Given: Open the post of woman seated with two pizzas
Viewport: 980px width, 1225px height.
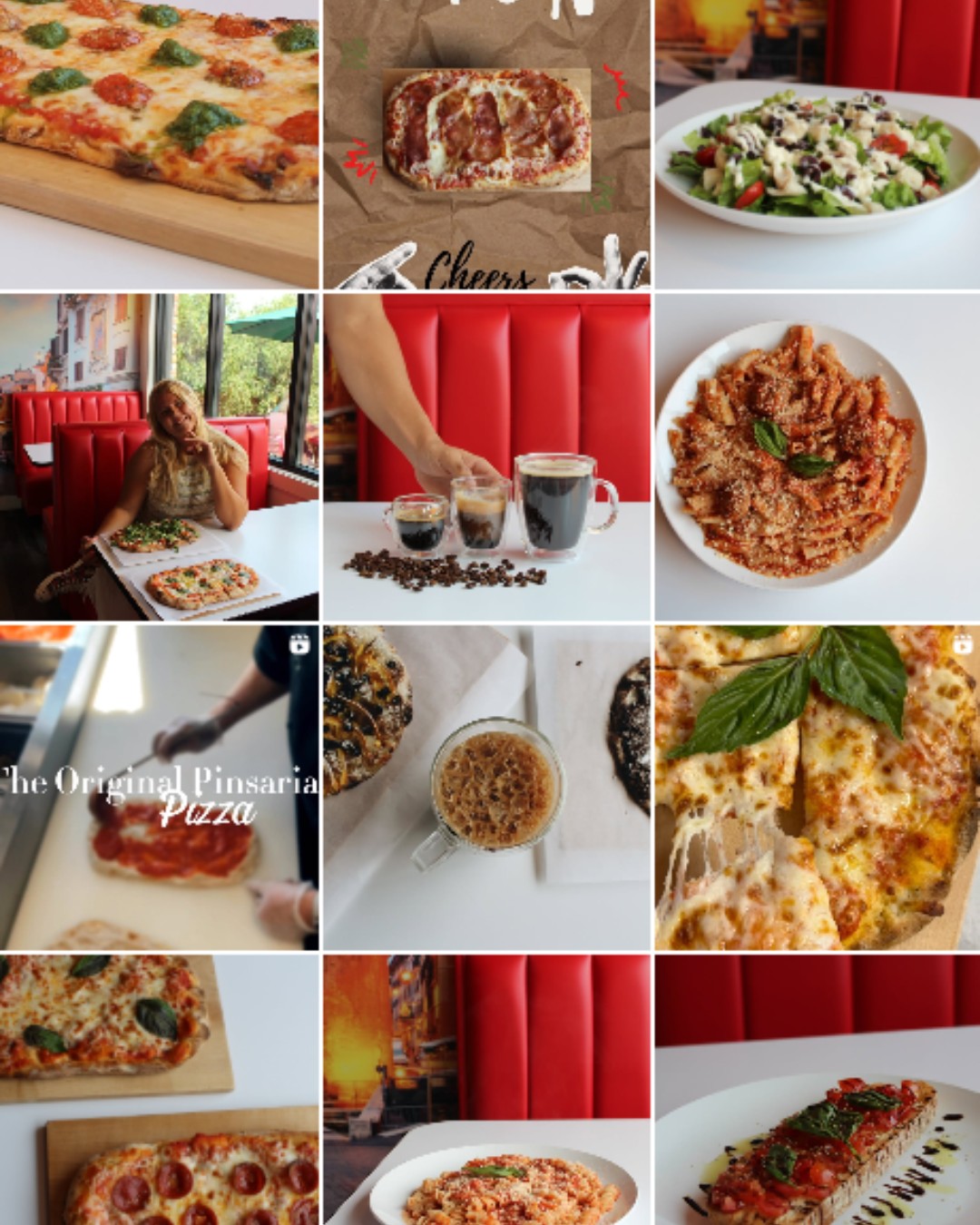Looking at the screenshot, I should point(159,456).
